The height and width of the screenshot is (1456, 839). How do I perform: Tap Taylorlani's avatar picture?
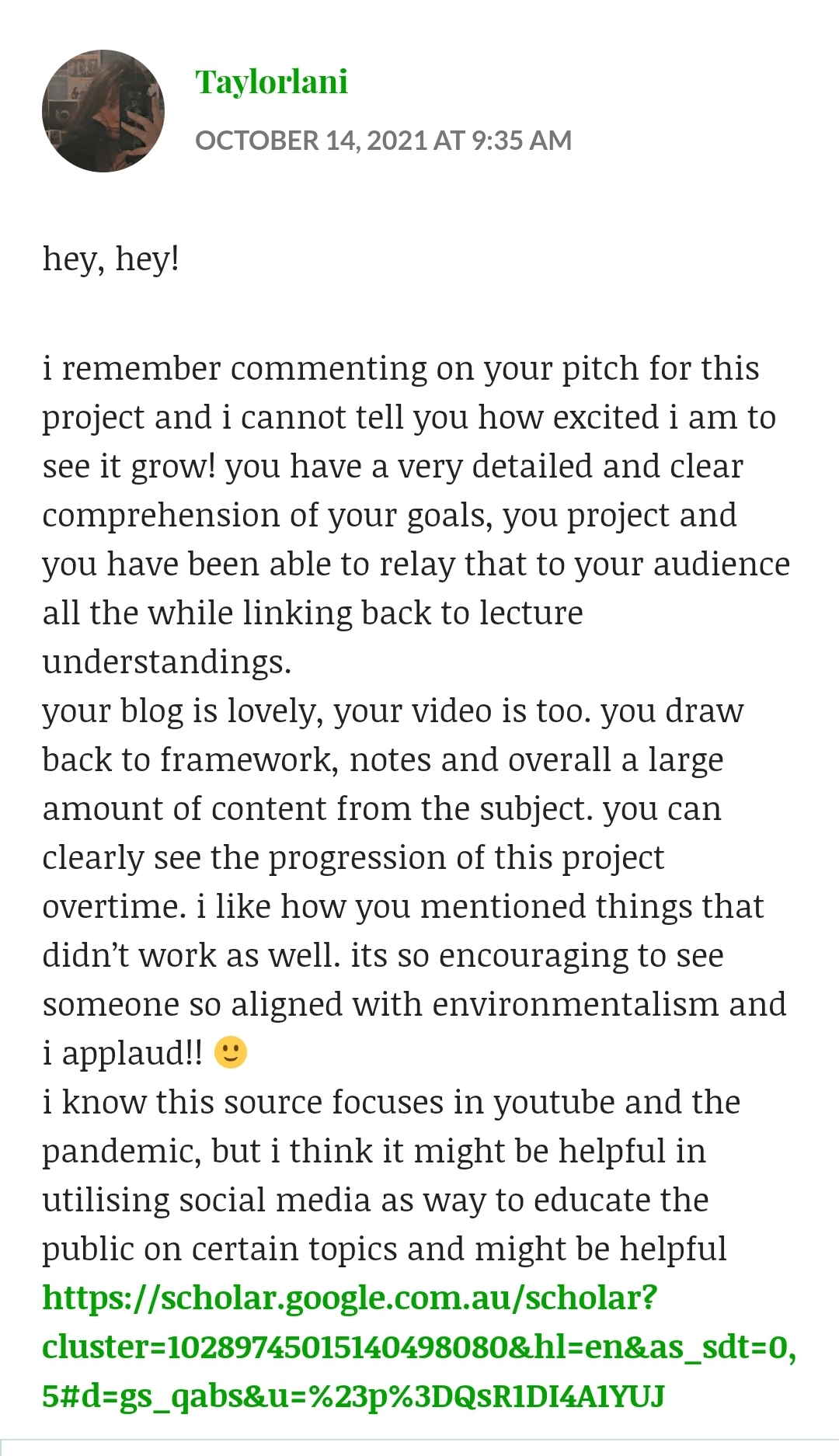pos(103,111)
